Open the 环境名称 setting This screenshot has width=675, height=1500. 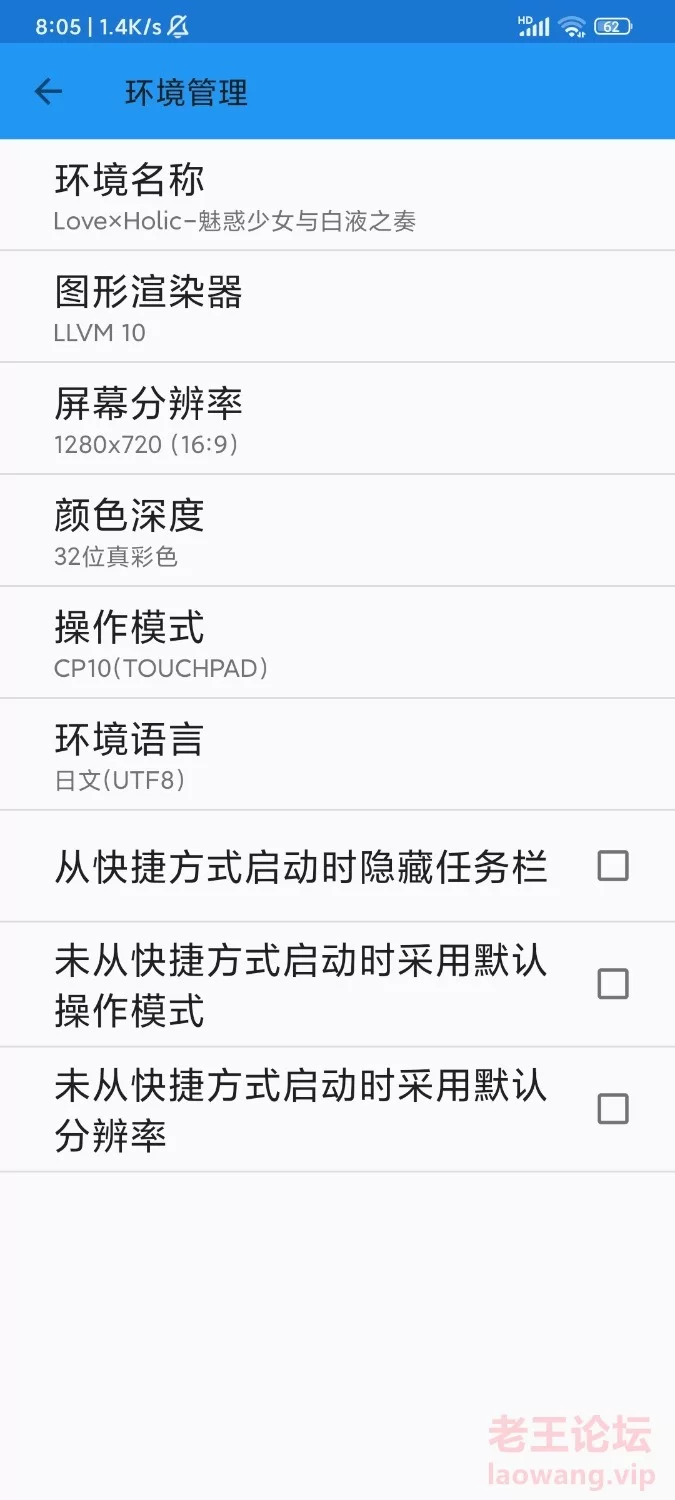tap(337, 195)
